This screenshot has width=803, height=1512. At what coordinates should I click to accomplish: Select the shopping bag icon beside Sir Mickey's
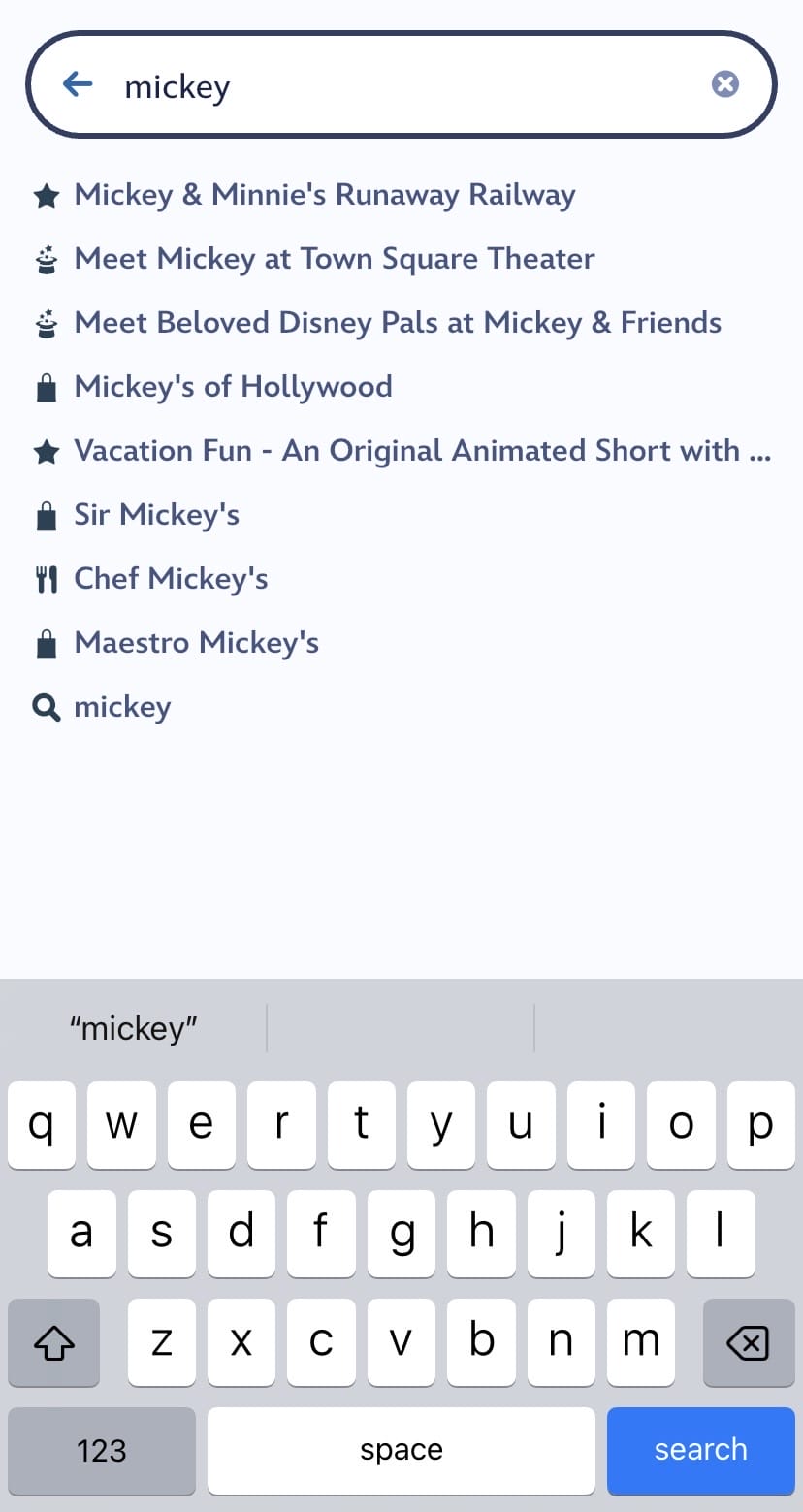(x=46, y=514)
